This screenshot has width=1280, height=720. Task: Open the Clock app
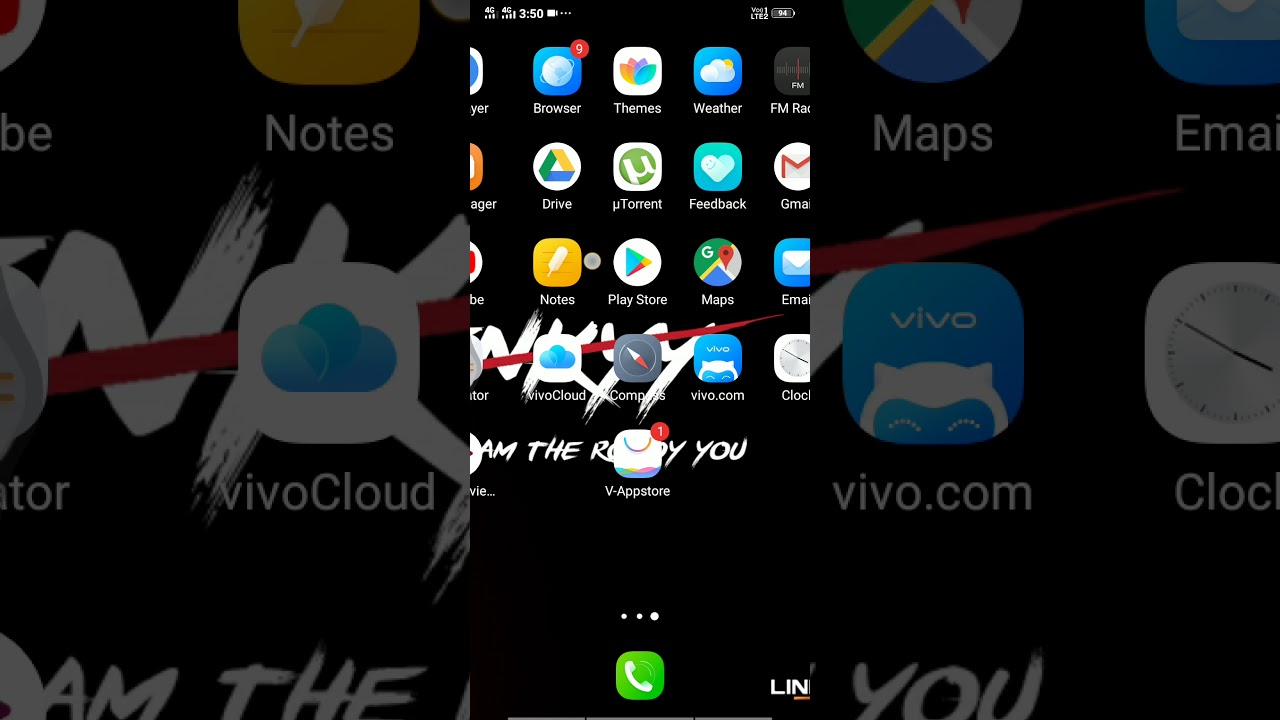793,359
